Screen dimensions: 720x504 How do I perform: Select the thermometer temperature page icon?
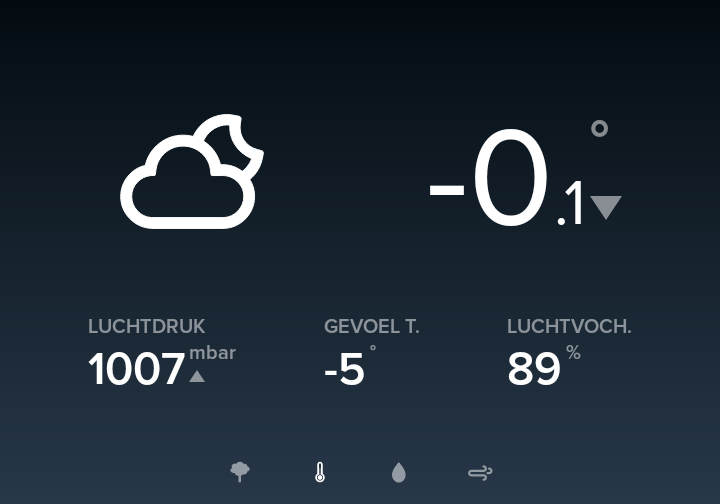coord(320,472)
